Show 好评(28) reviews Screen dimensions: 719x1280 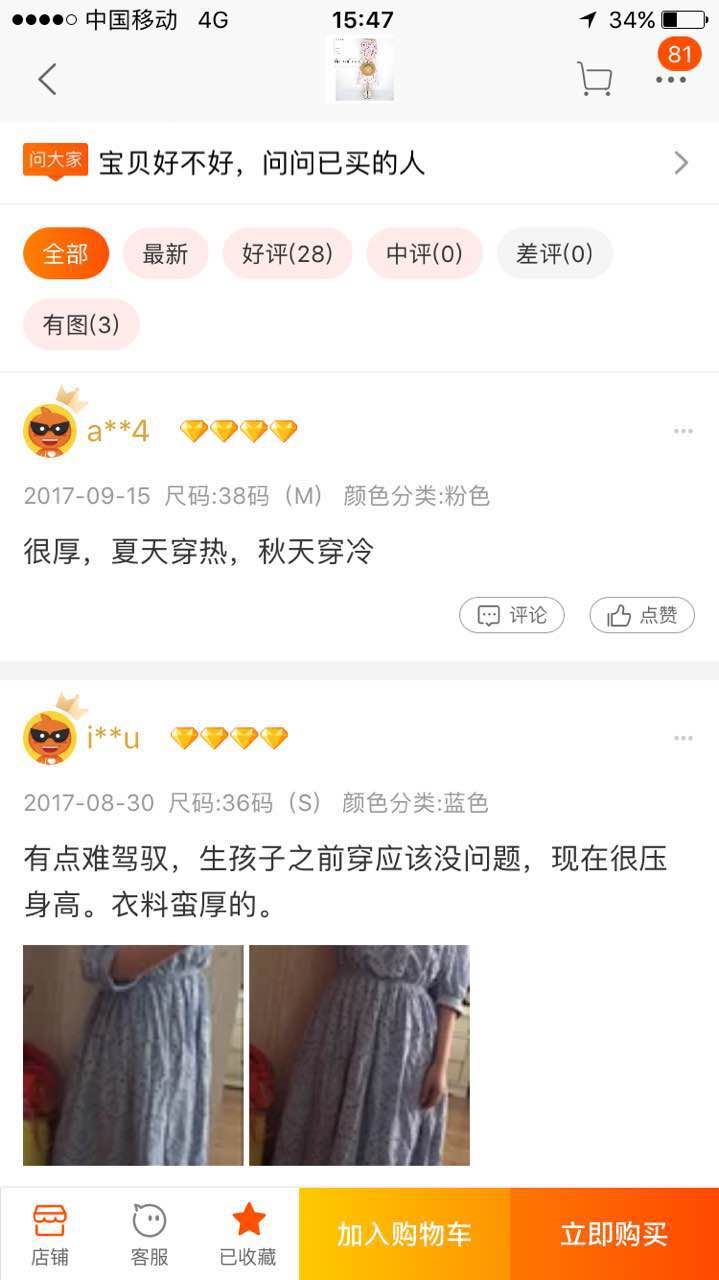pos(287,254)
